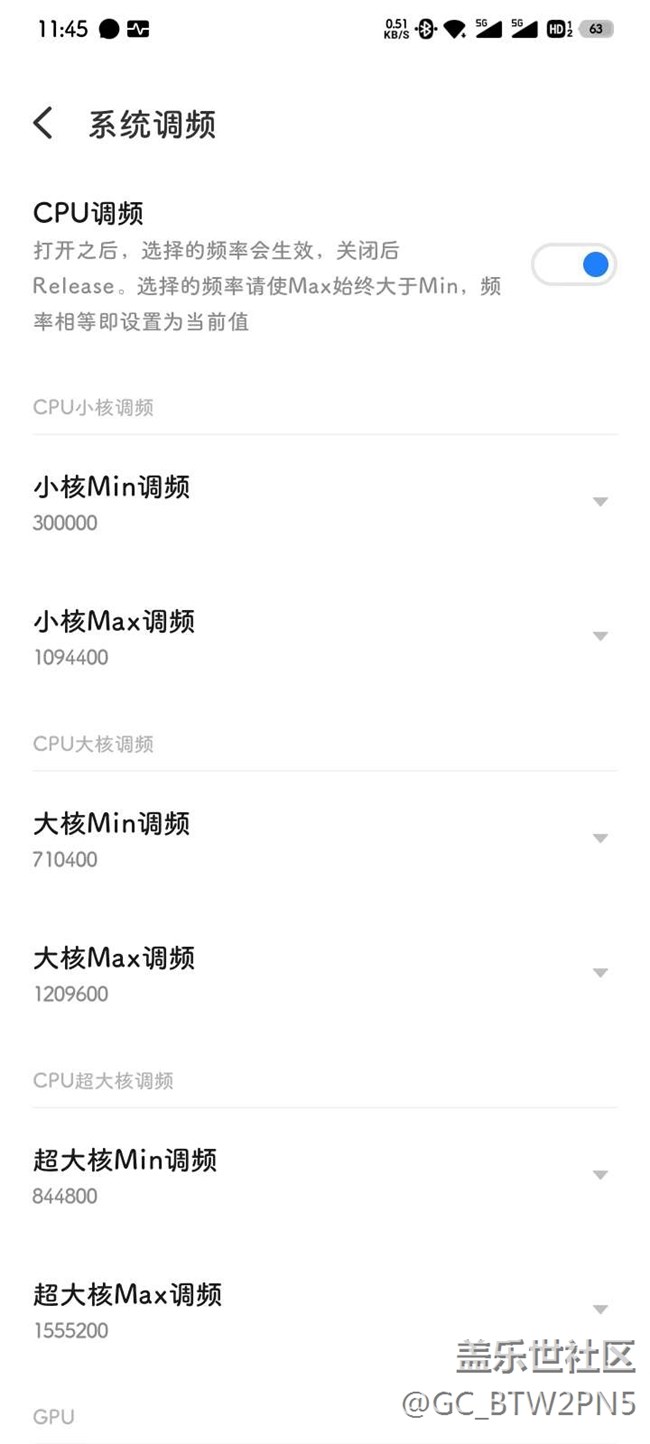
Task: Open 小核Min调频 frequency dropdown
Action: coord(600,502)
